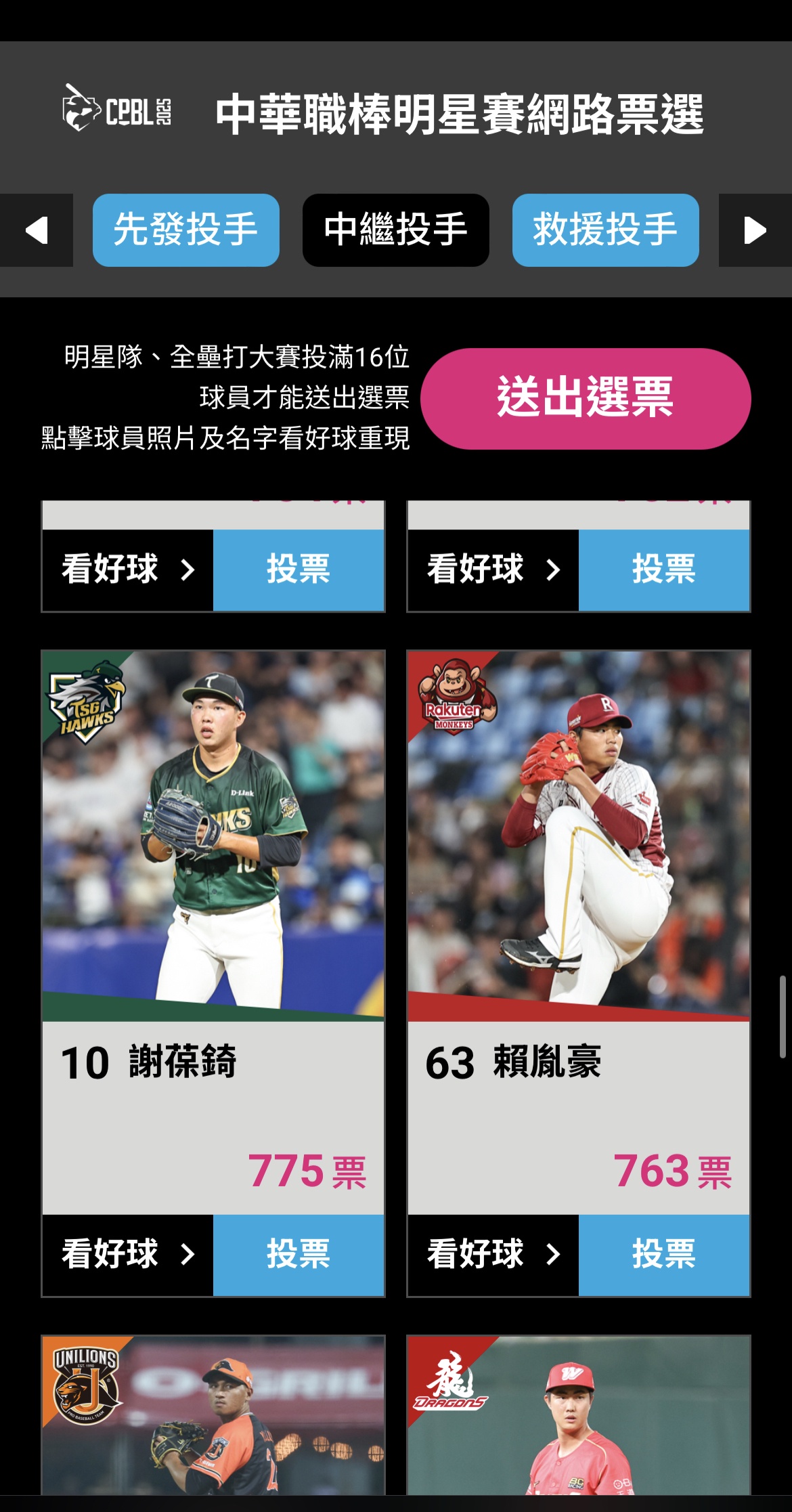The width and height of the screenshot is (792, 1512).
Task: Open 賴胤豪 player photo
Action: (x=579, y=836)
